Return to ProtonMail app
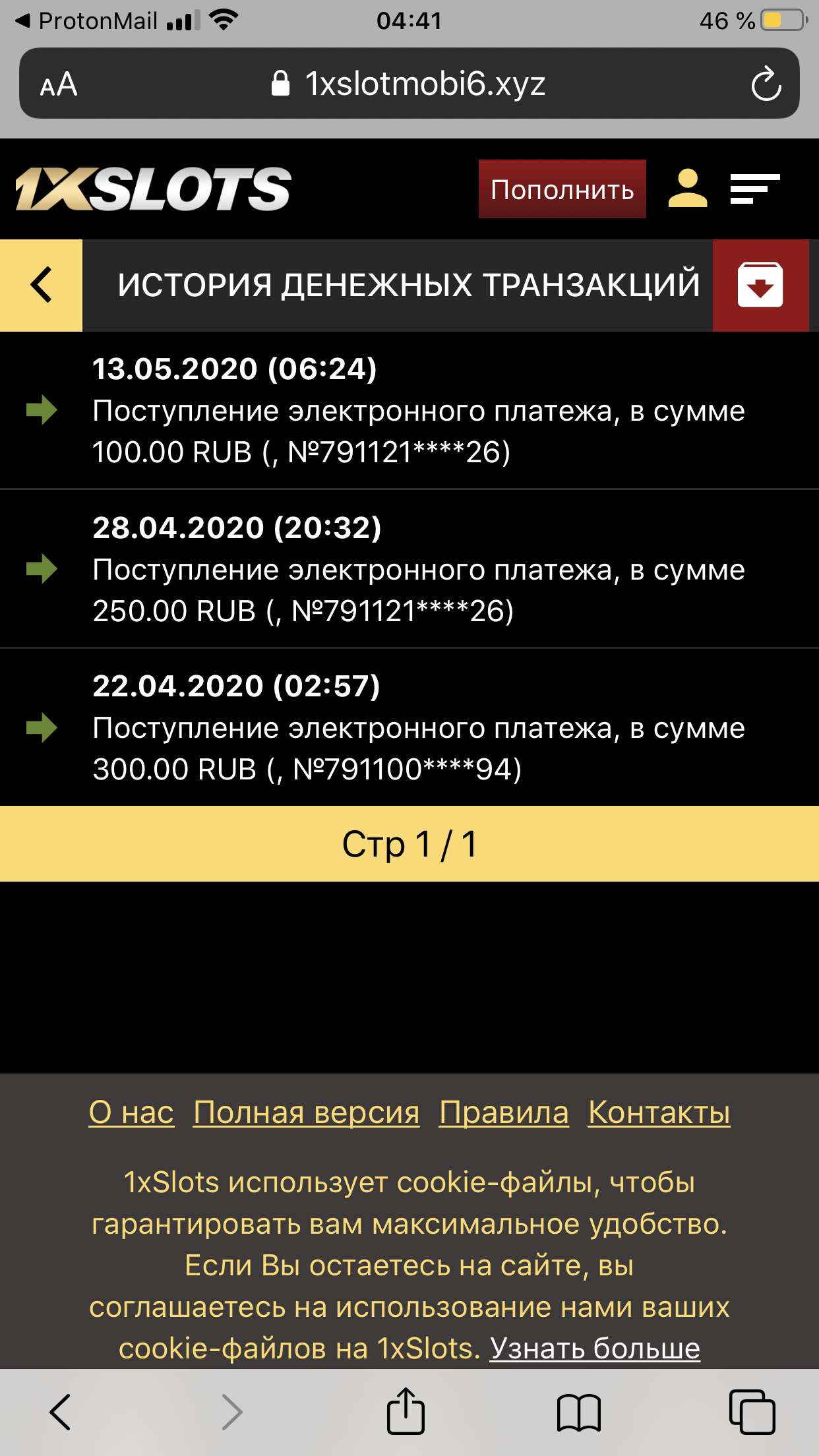819x1456 pixels. 86,21
